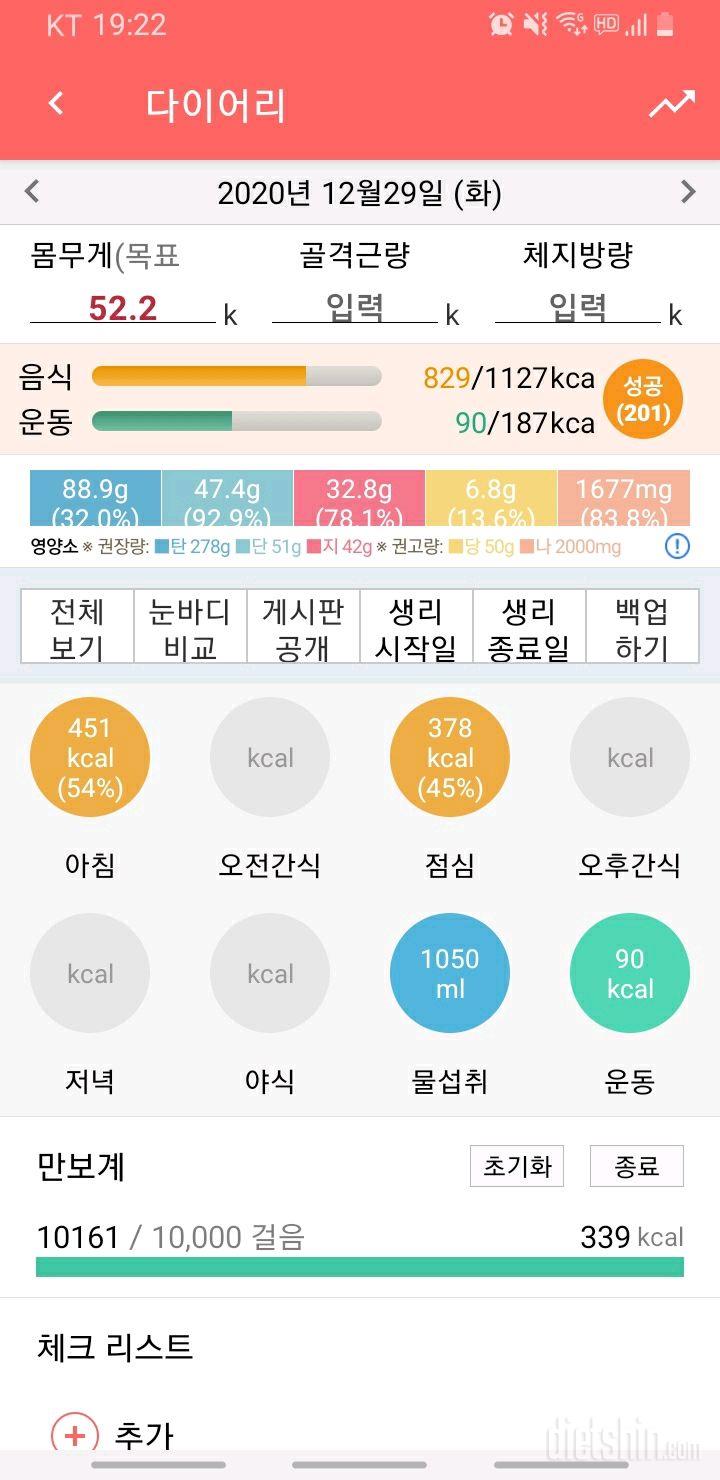Set 생리 시작일
This screenshot has width=720, height=1480.
click(416, 627)
